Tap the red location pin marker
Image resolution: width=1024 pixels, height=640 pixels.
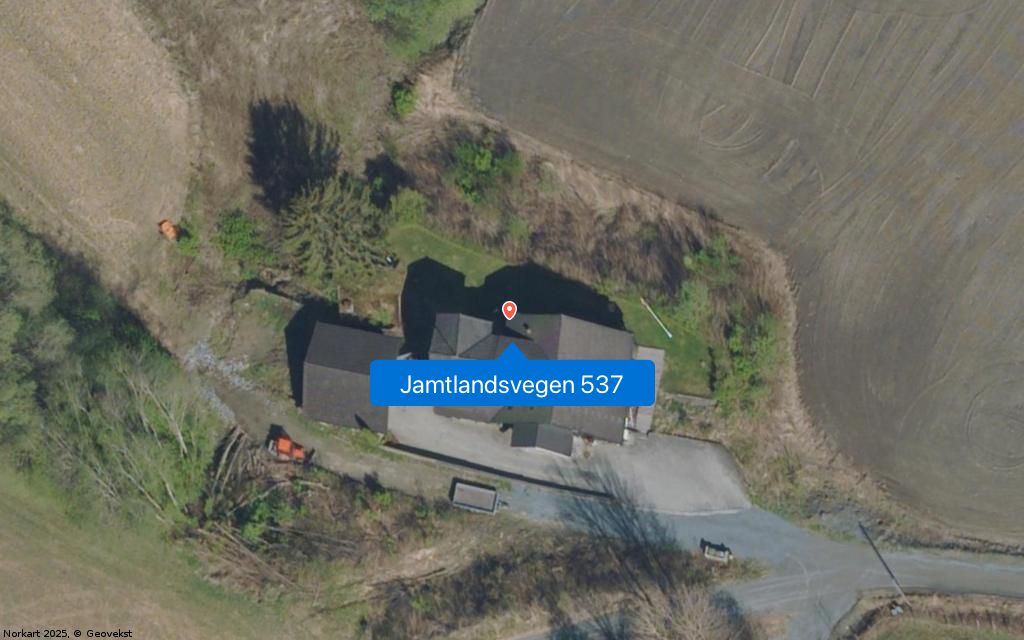pos(509,310)
